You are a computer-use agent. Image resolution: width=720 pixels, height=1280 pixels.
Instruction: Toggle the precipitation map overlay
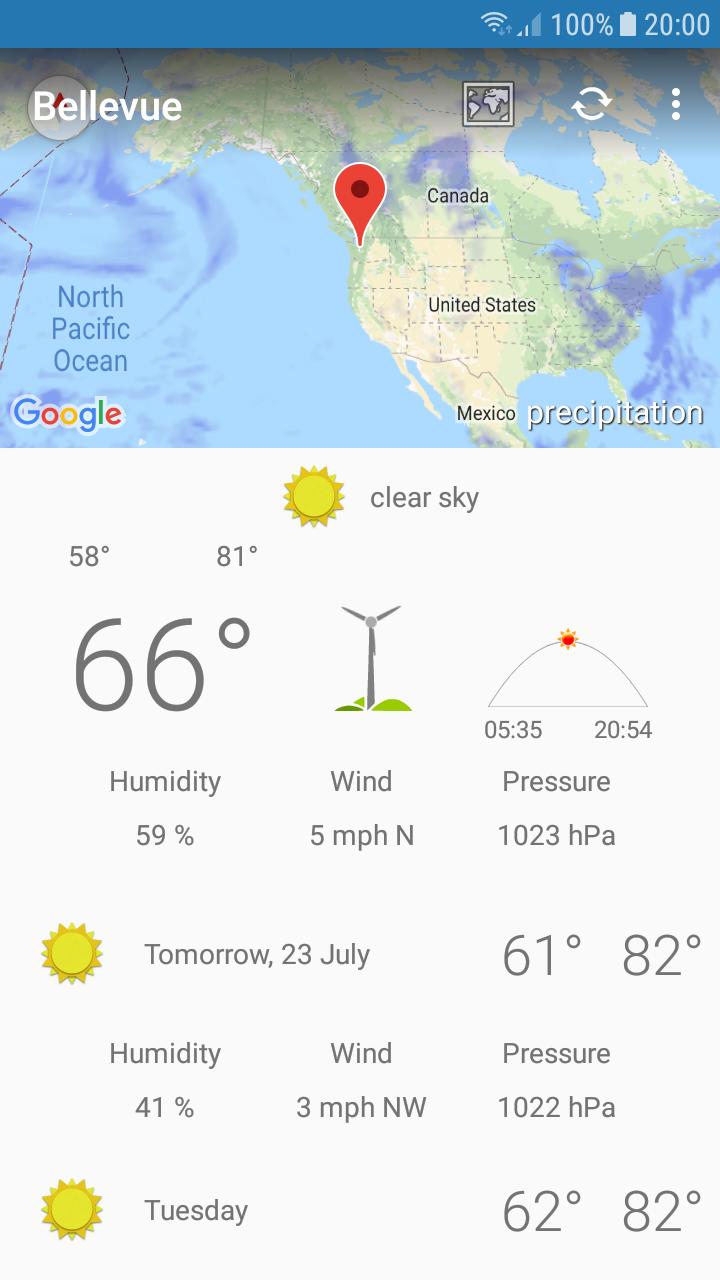pyautogui.click(x=616, y=411)
